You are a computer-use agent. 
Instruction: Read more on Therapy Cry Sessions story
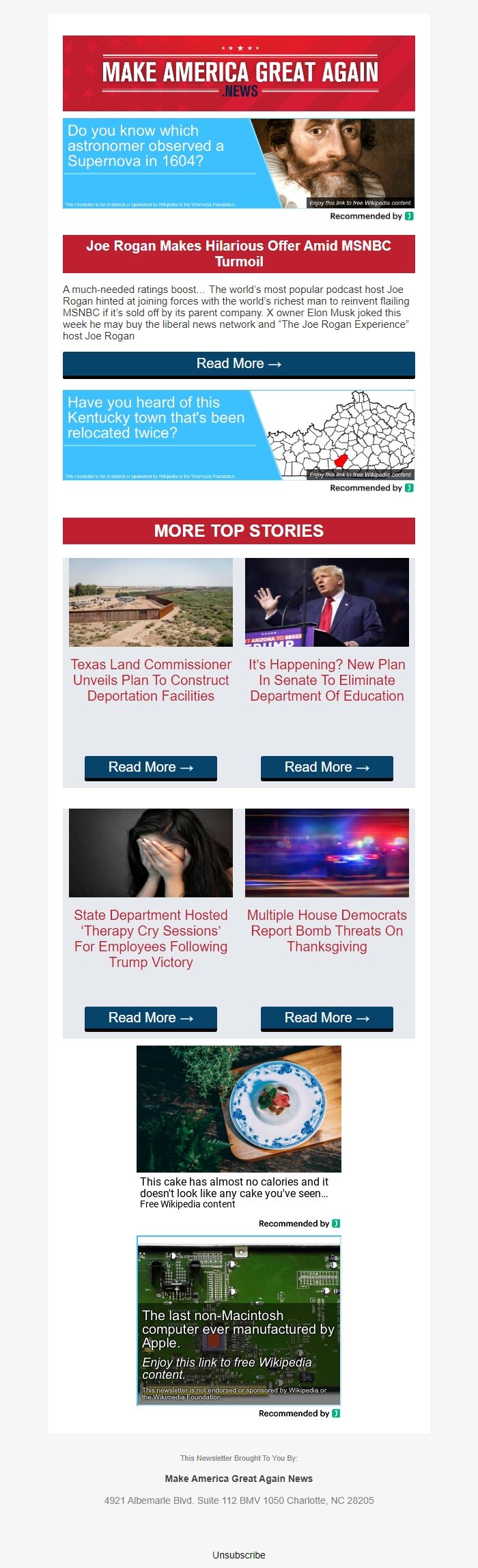[x=150, y=1018]
